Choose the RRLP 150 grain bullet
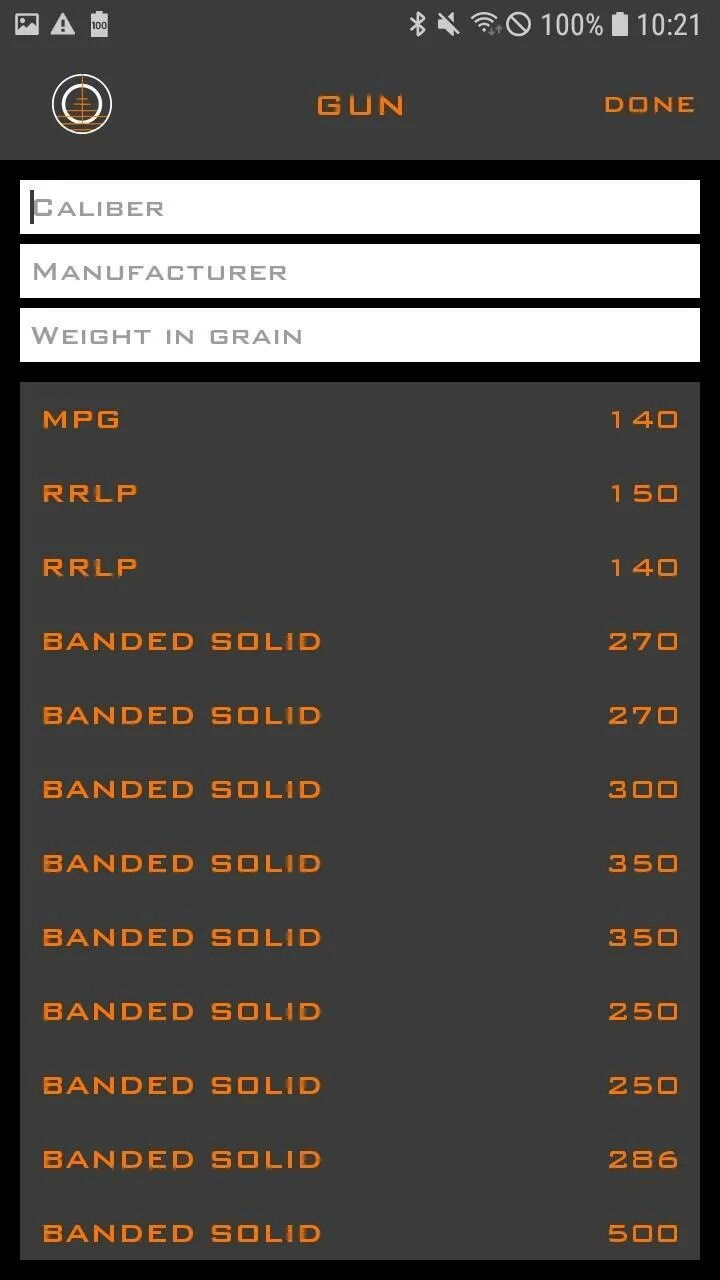The height and width of the screenshot is (1280, 720). (360, 493)
